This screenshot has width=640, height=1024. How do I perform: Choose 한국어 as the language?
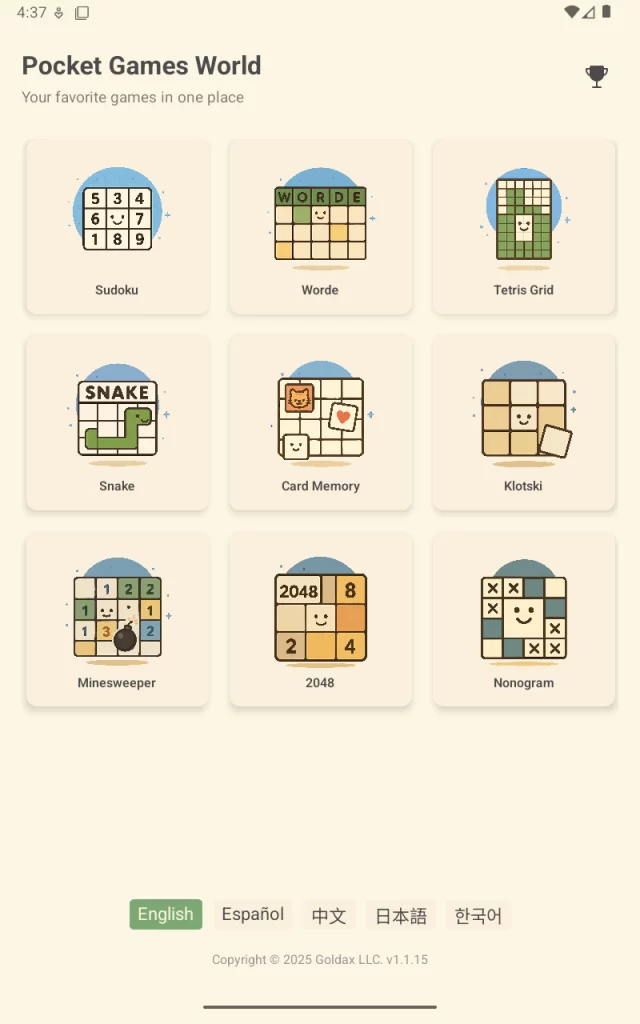click(478, 915)
